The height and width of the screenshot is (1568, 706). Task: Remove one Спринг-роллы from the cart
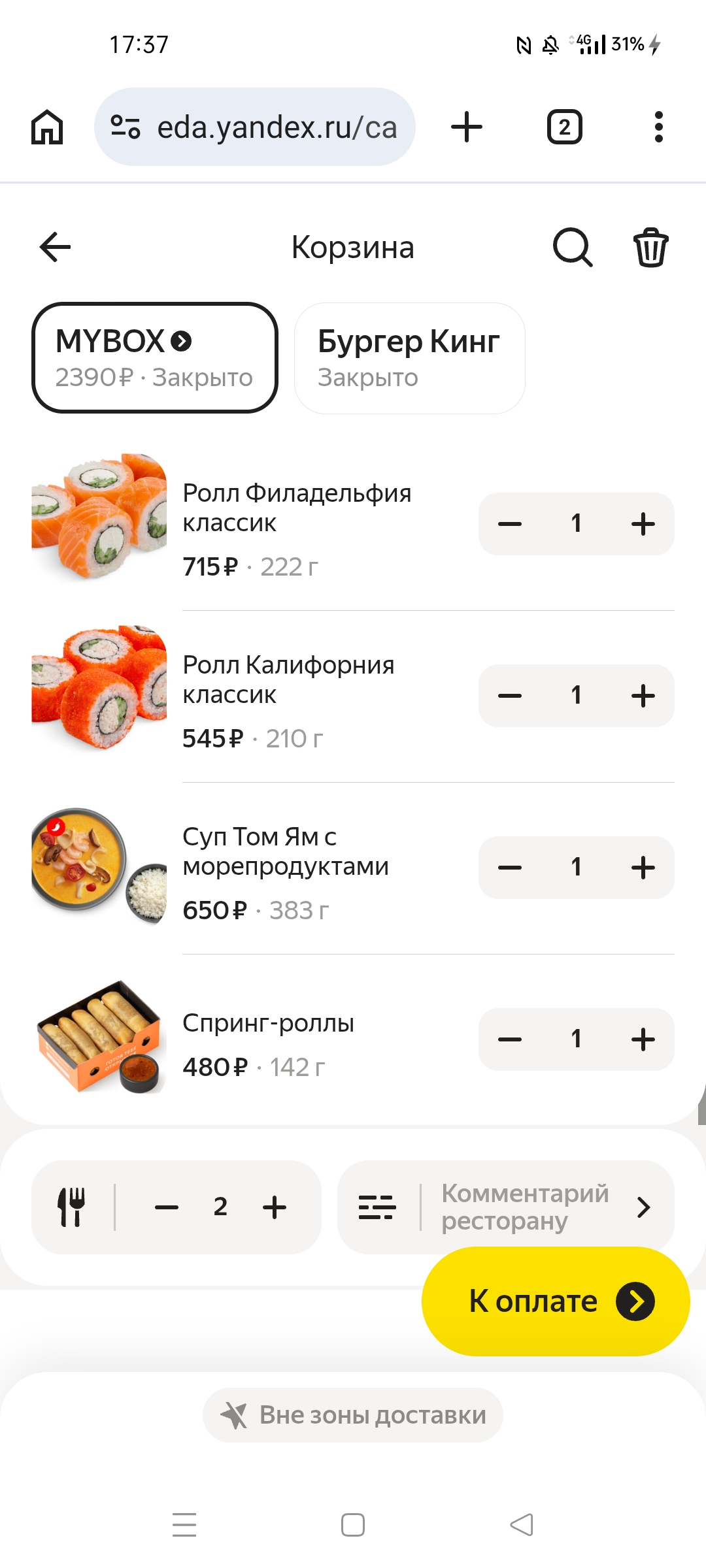510,1039
